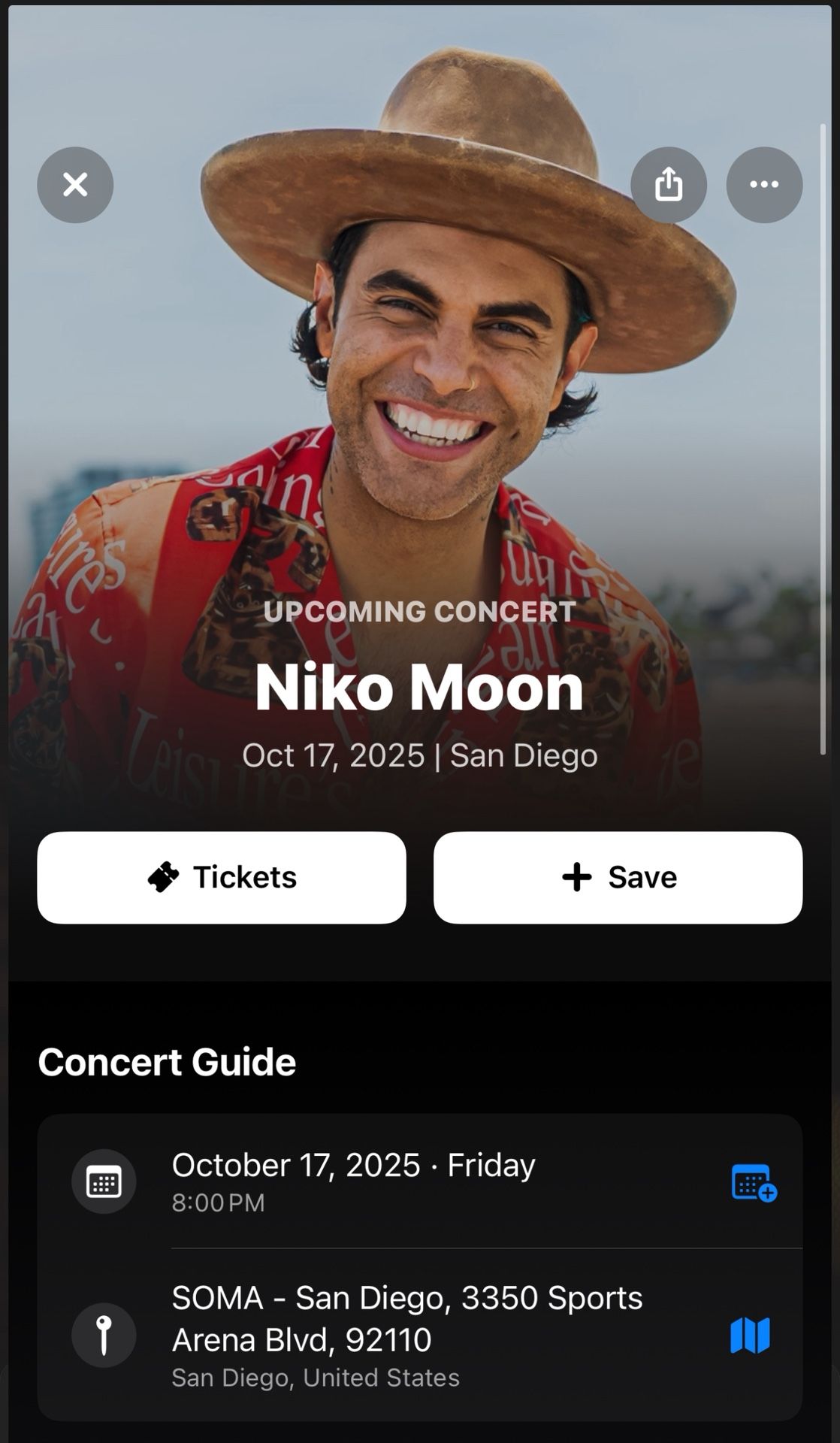The height and width of the screenshot is (1443, 840).
Task: Select the October 17 date row
Action: 353,1166
